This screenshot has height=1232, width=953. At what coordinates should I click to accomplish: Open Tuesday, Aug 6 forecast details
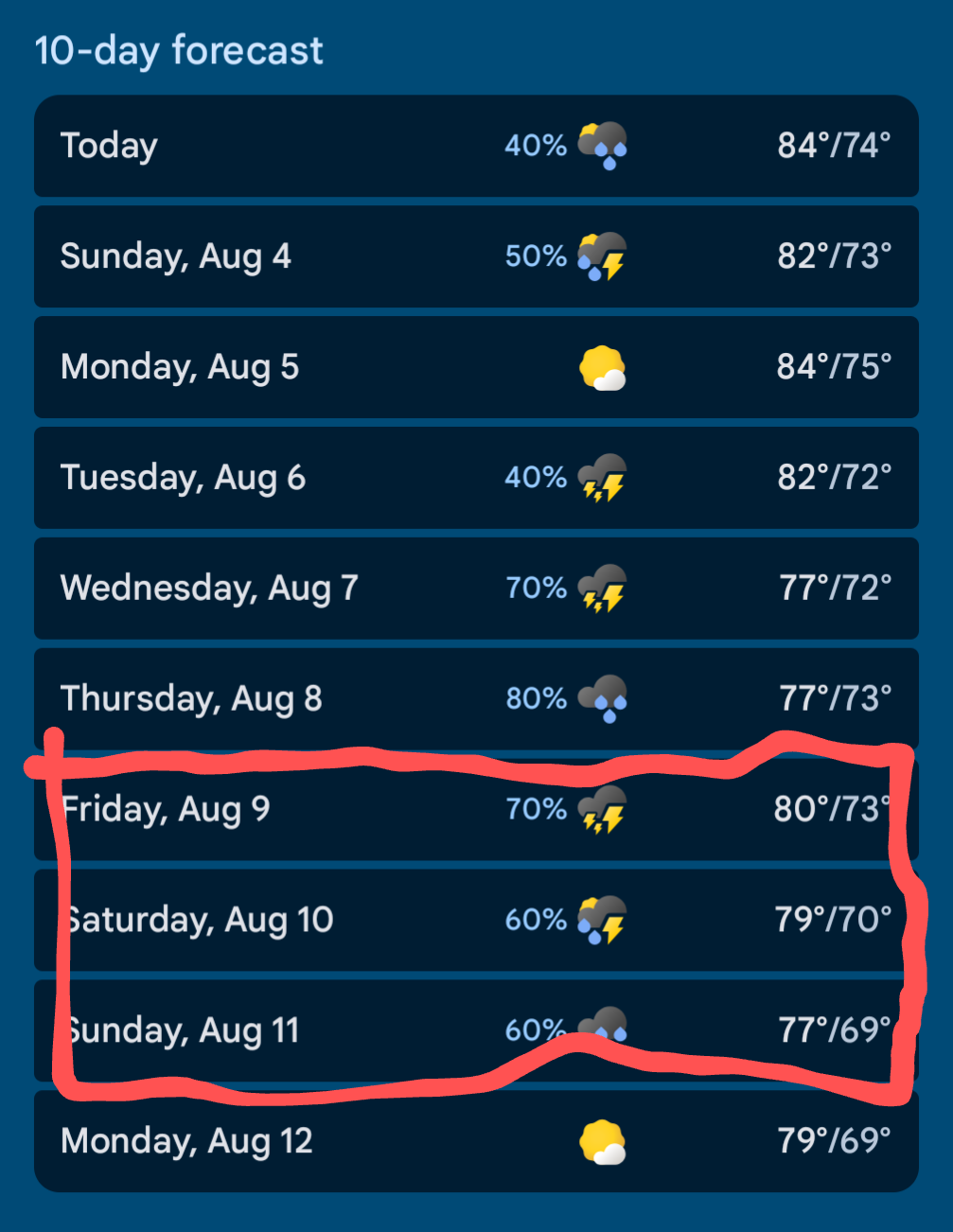[476, 478]
